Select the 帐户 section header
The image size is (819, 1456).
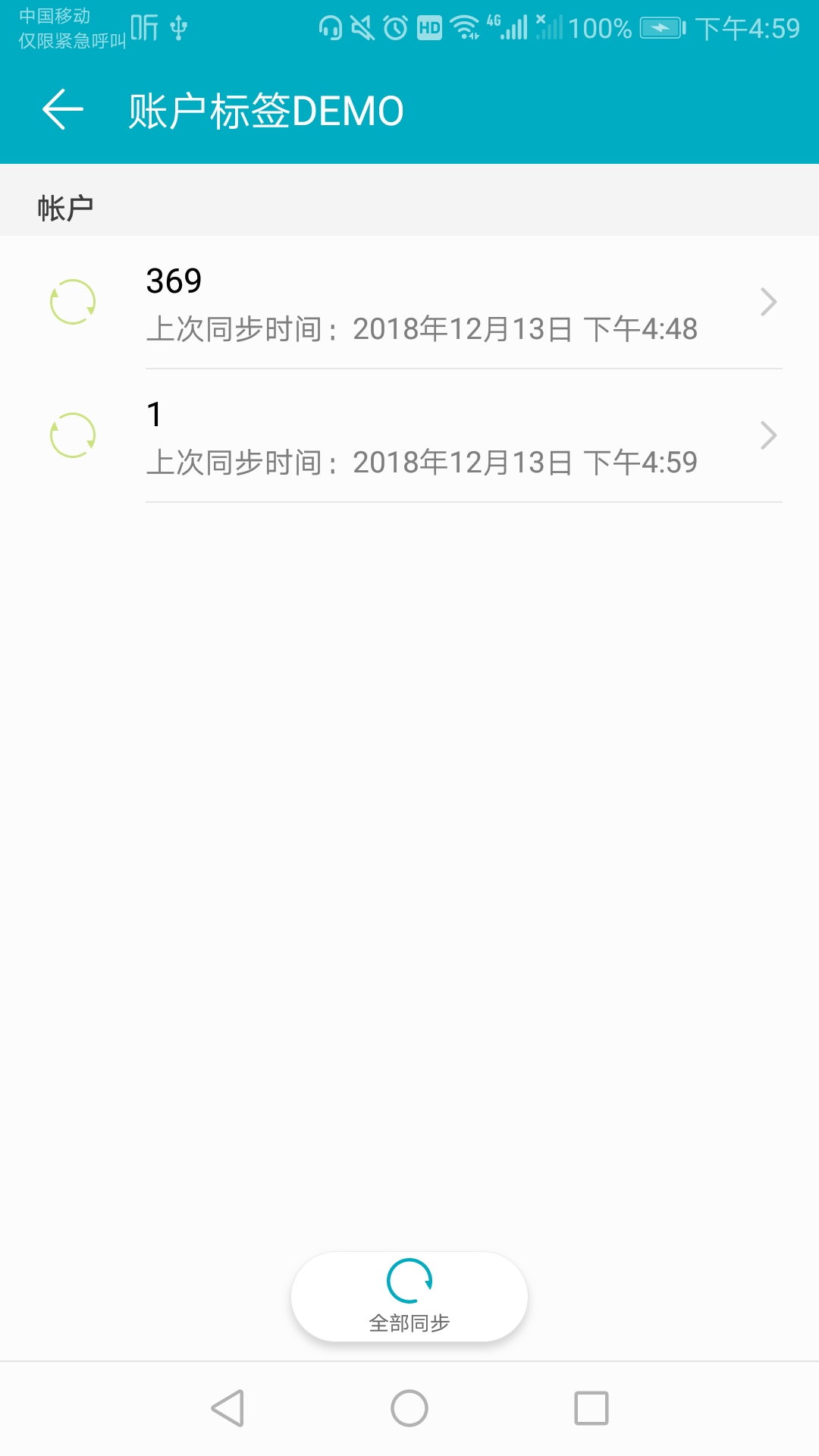tap(65, 203)
